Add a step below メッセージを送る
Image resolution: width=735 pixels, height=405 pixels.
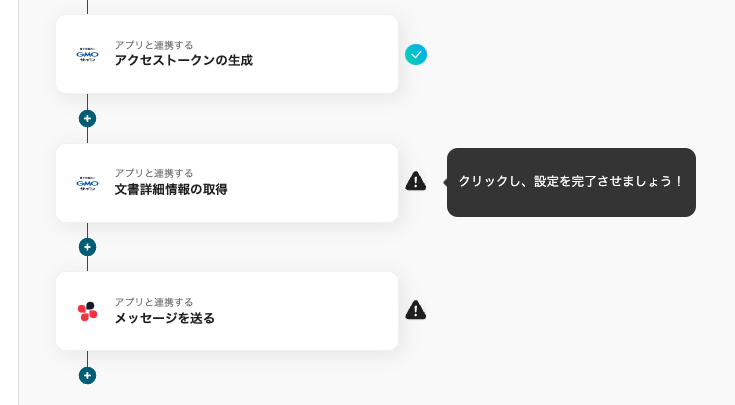click(x=87, y=376)
